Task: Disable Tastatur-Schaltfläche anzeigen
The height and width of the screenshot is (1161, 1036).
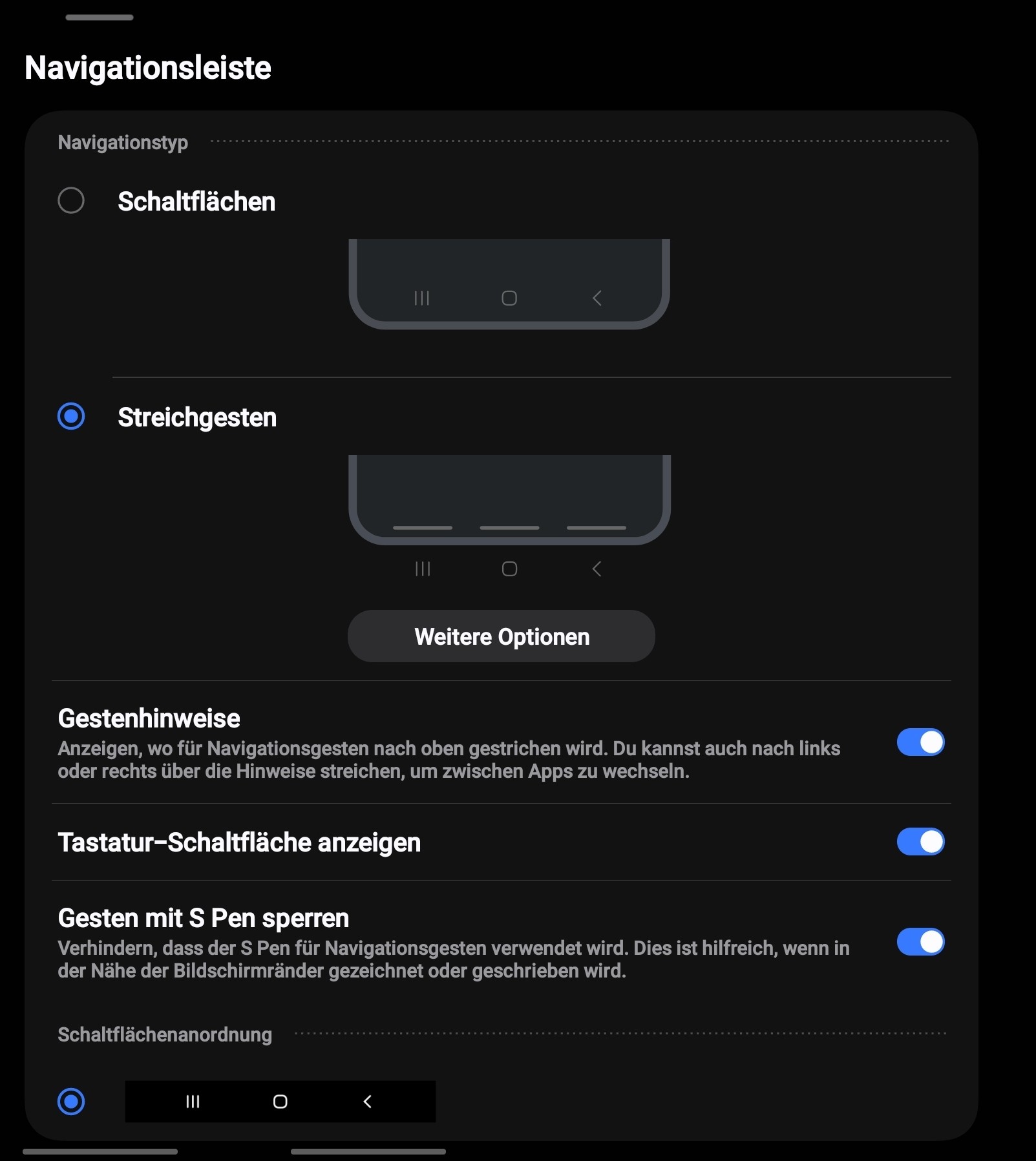Action: tap(920, 842)
